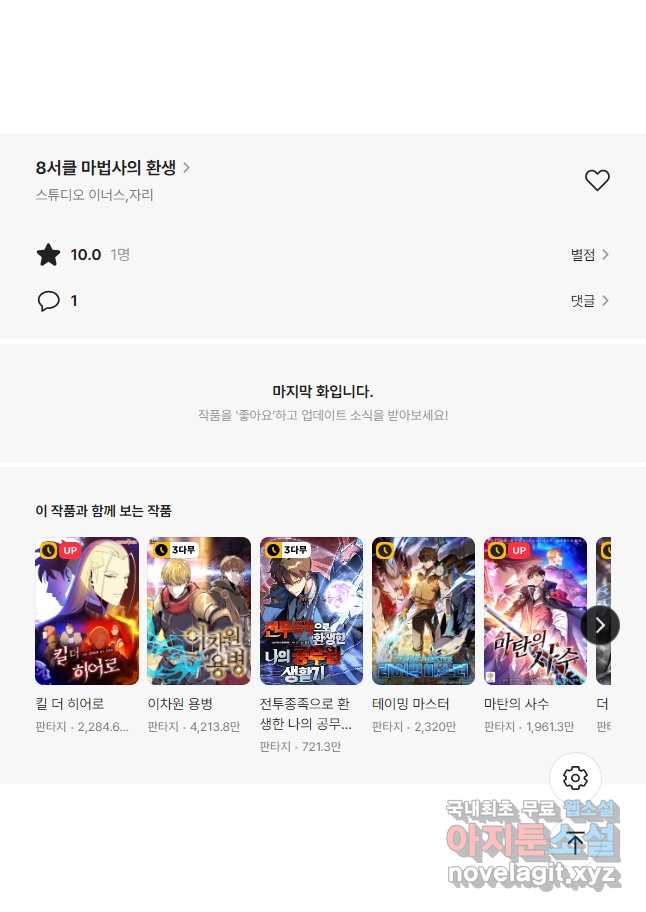Show next recommended titles with the arrow
Viewport: 646px width, 912px height.
click(x=600, y=626)
